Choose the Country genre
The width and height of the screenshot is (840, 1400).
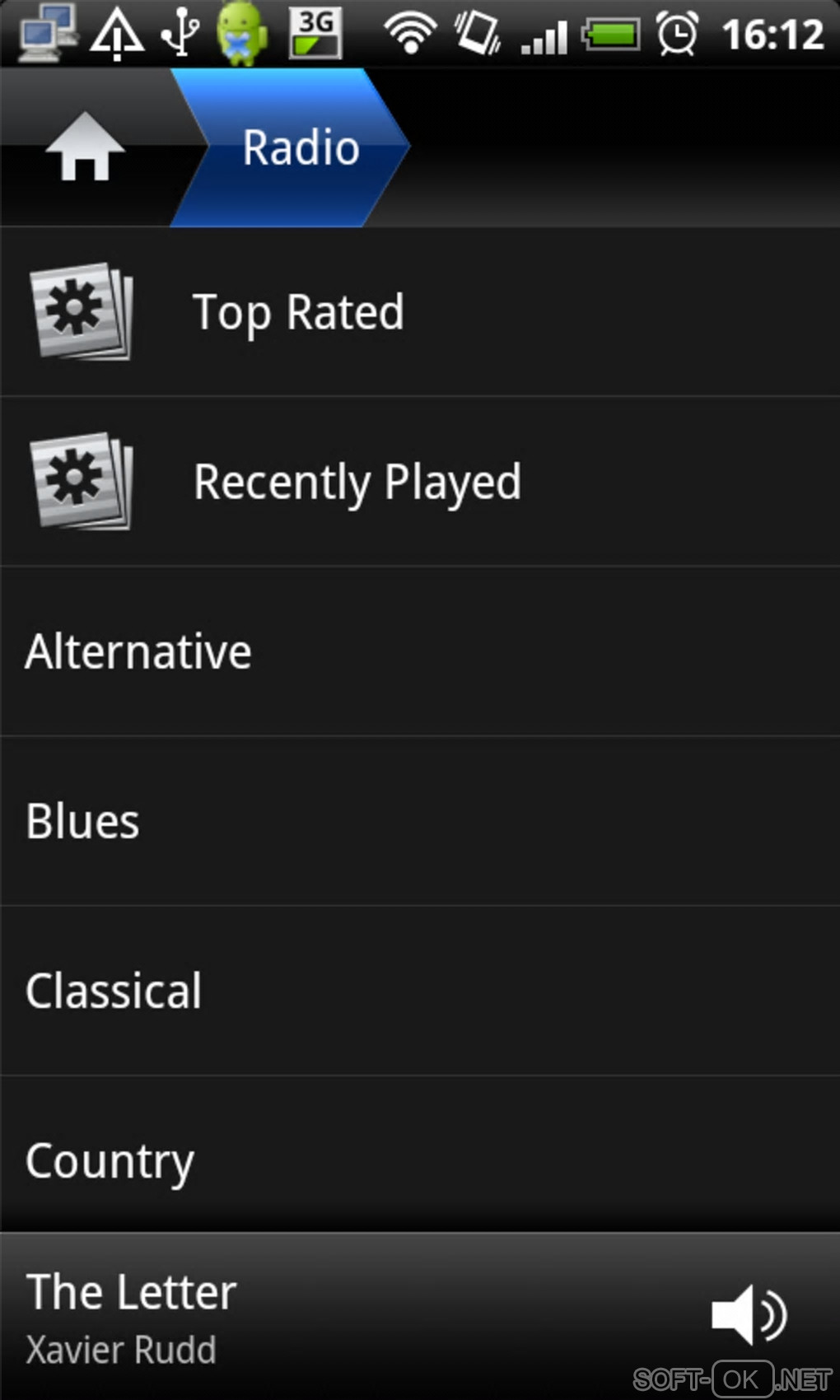pos(110,1160)
